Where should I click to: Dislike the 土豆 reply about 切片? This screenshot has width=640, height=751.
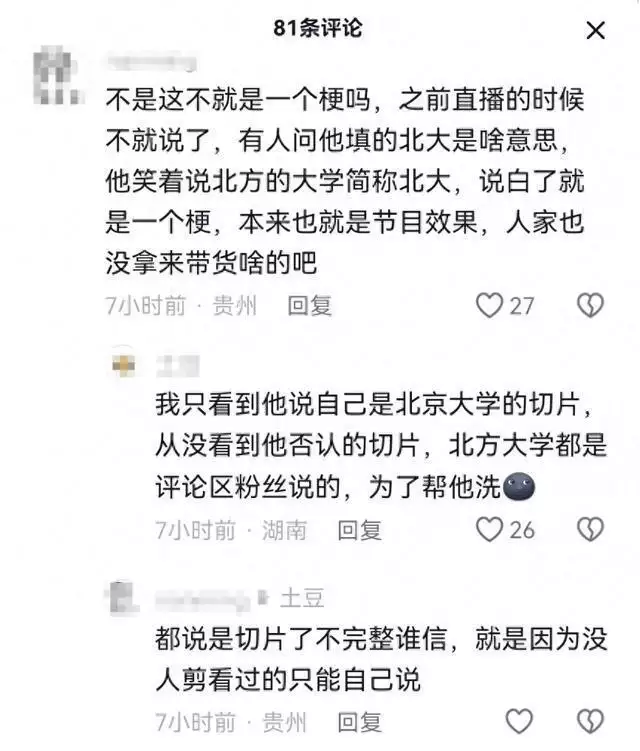pos(591,720)
